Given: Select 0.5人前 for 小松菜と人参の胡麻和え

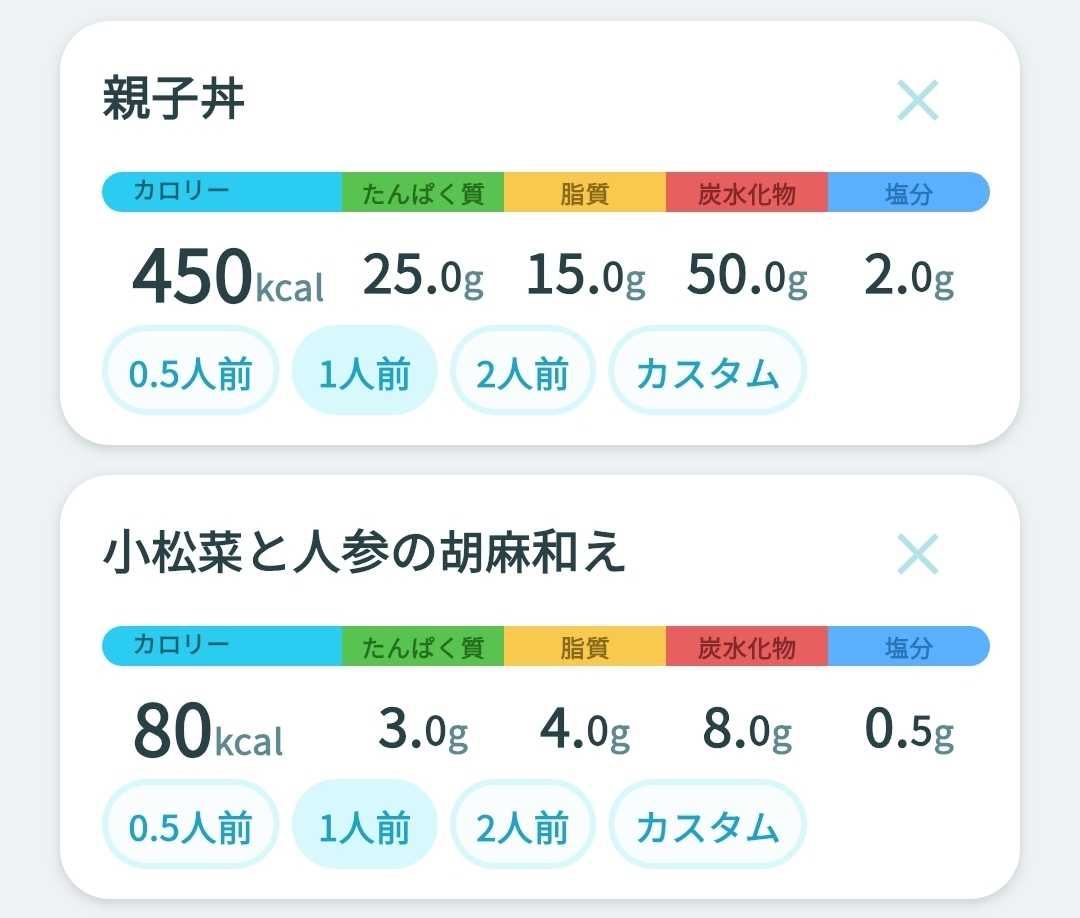Looking at the screenshot, I should [191, 824].
